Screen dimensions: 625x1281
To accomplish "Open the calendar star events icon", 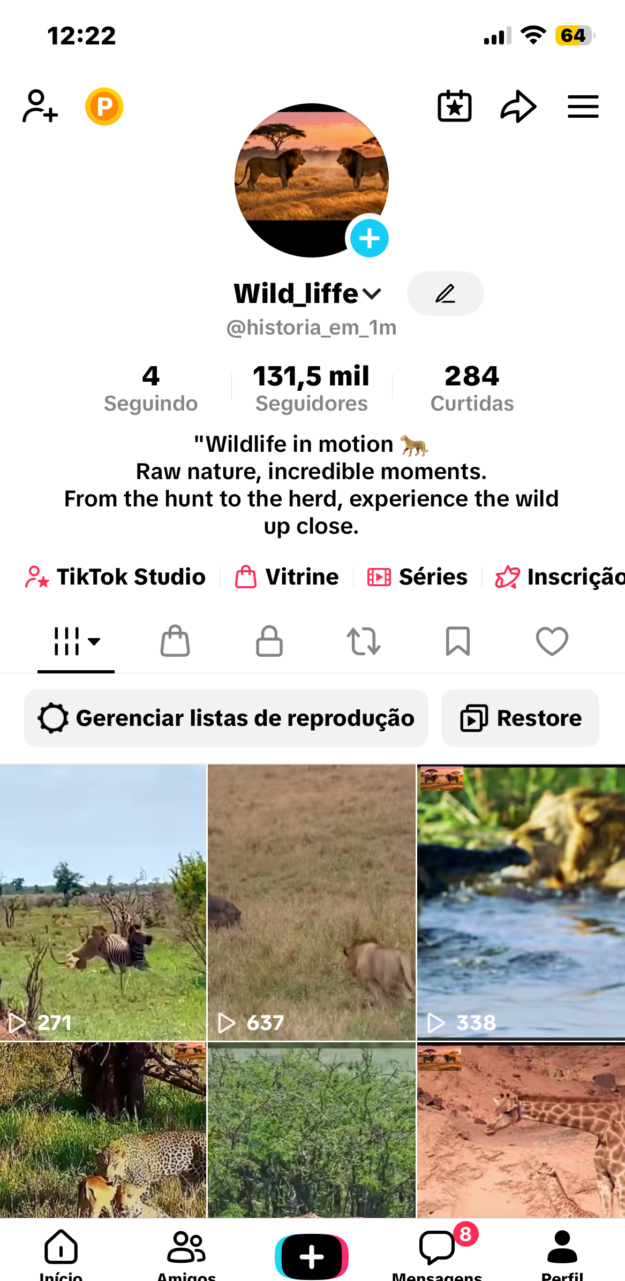I will 455,106.
